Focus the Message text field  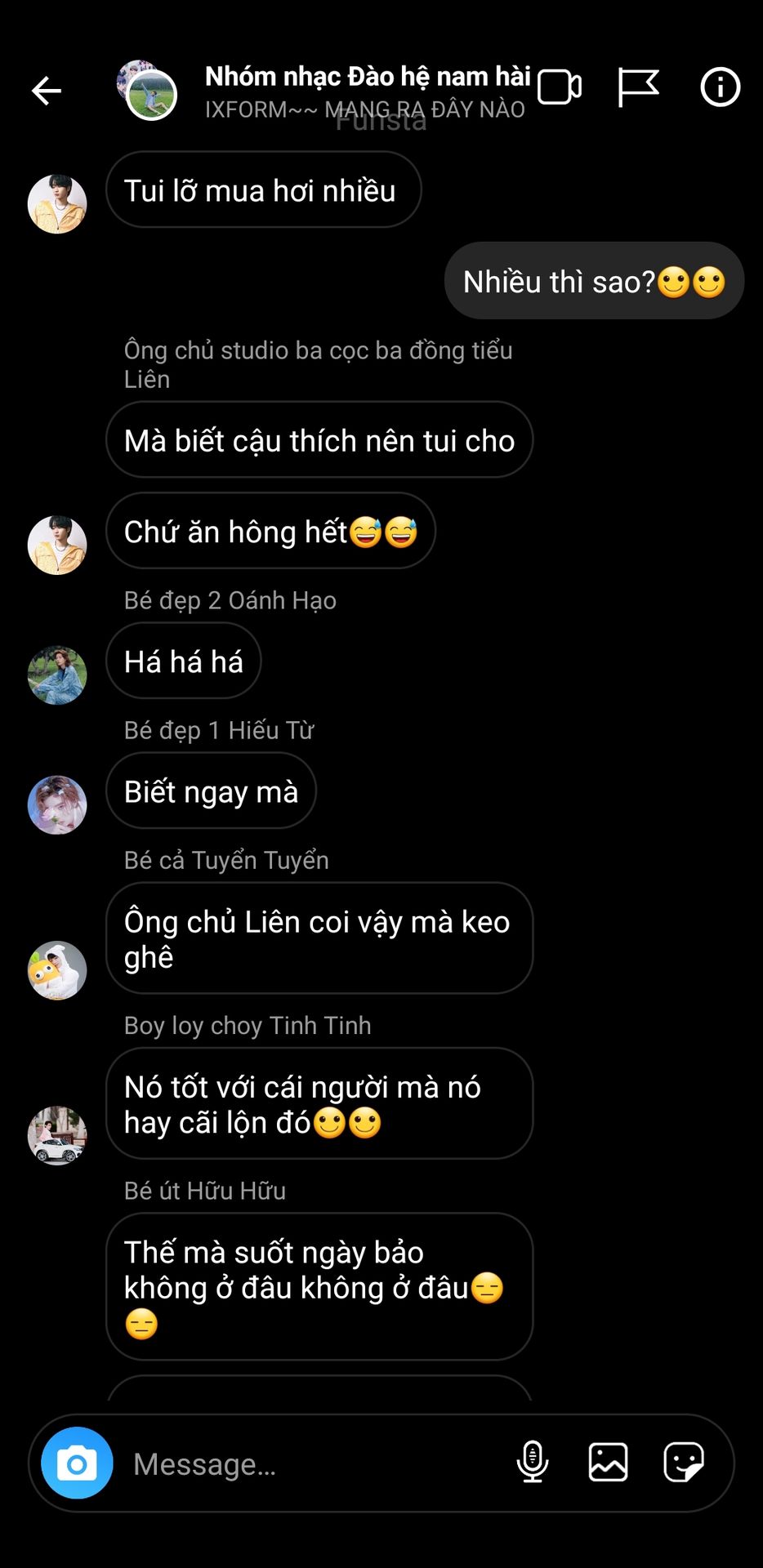315,1463
